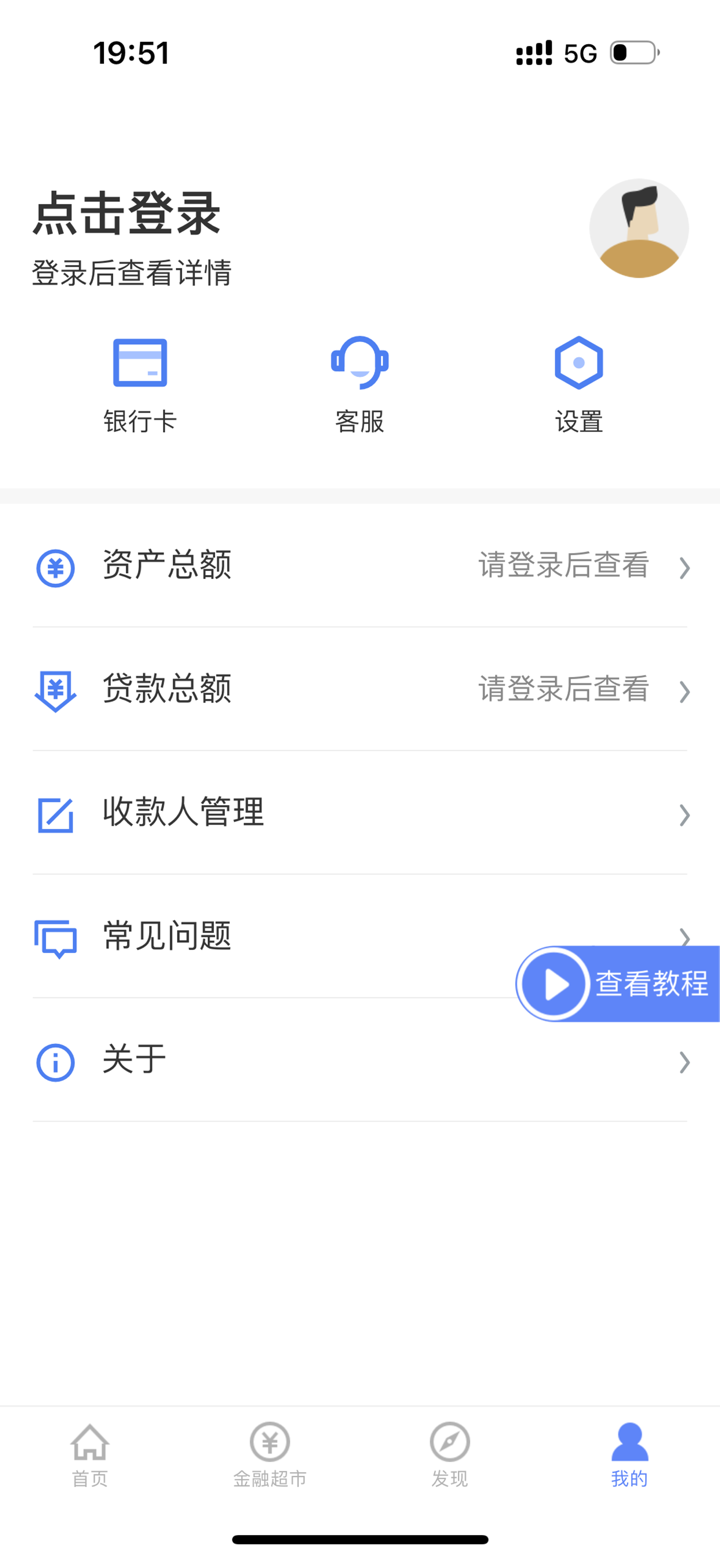Tap the profile avatar image
The height and width of the screenshot is (1558, 720).
tap(639, 229)
